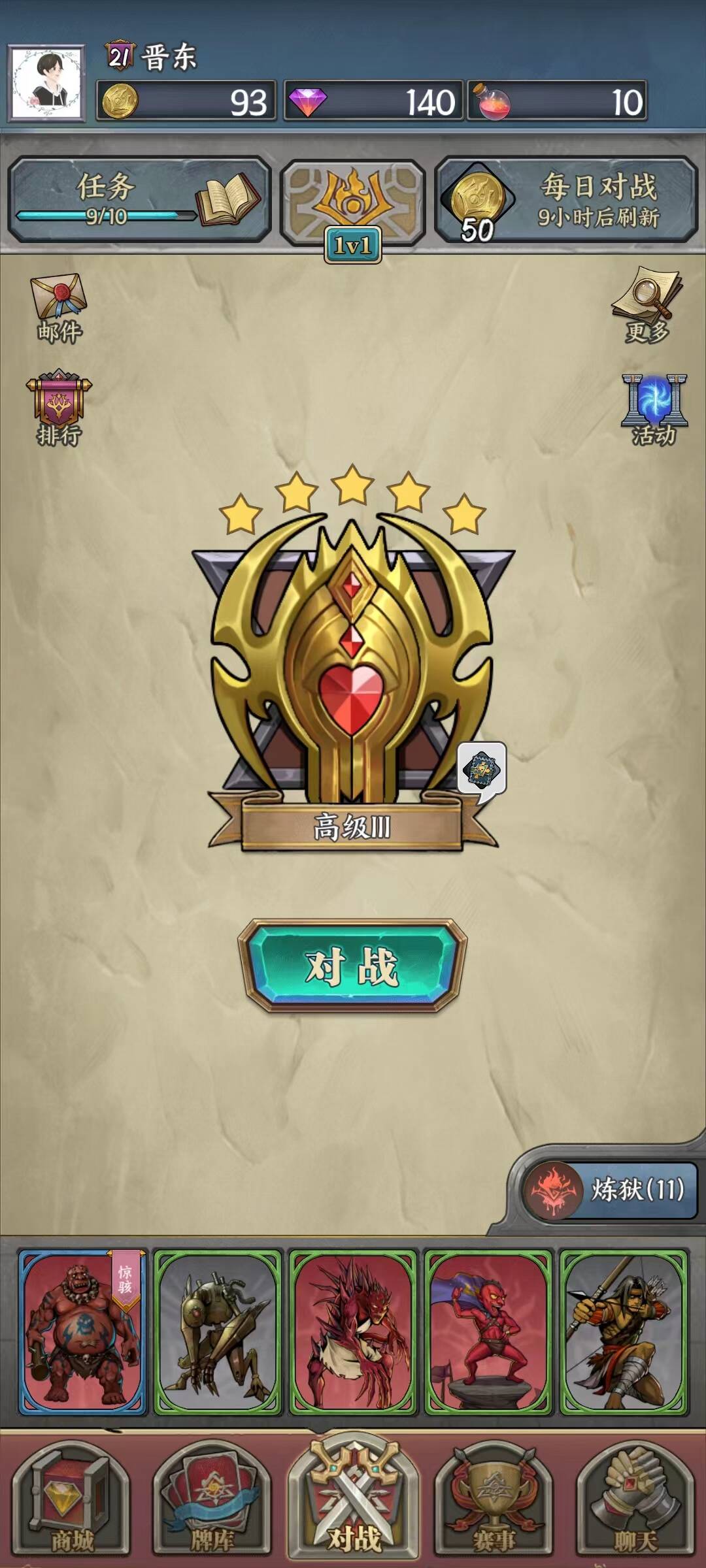The height and width of the screenshot is (1568, 706).
Task: Start a match with 对战 button
Action: pyautogui.click(x=353, y=966)
